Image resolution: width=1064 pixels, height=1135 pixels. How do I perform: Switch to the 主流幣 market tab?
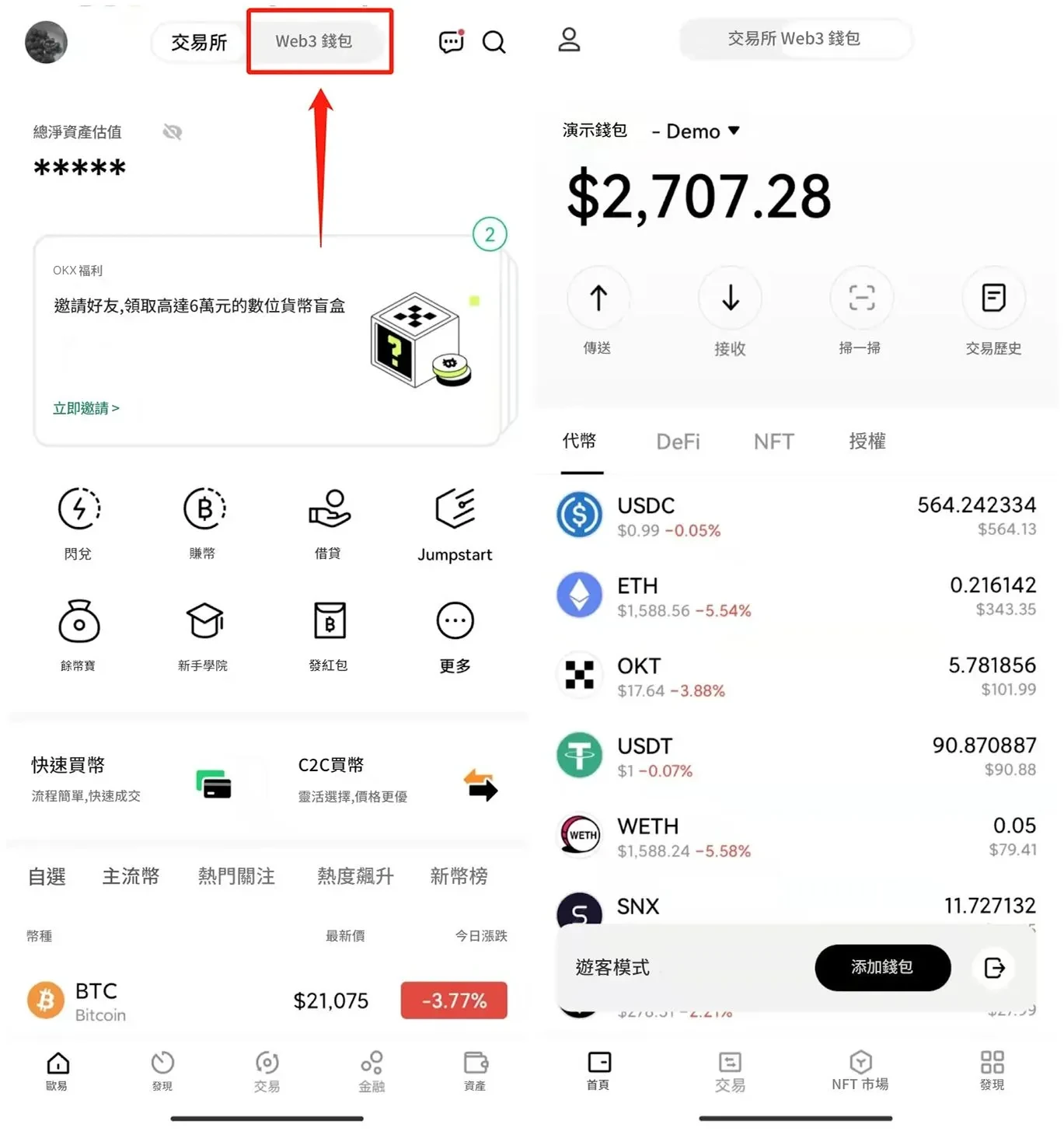click(131, 876)
